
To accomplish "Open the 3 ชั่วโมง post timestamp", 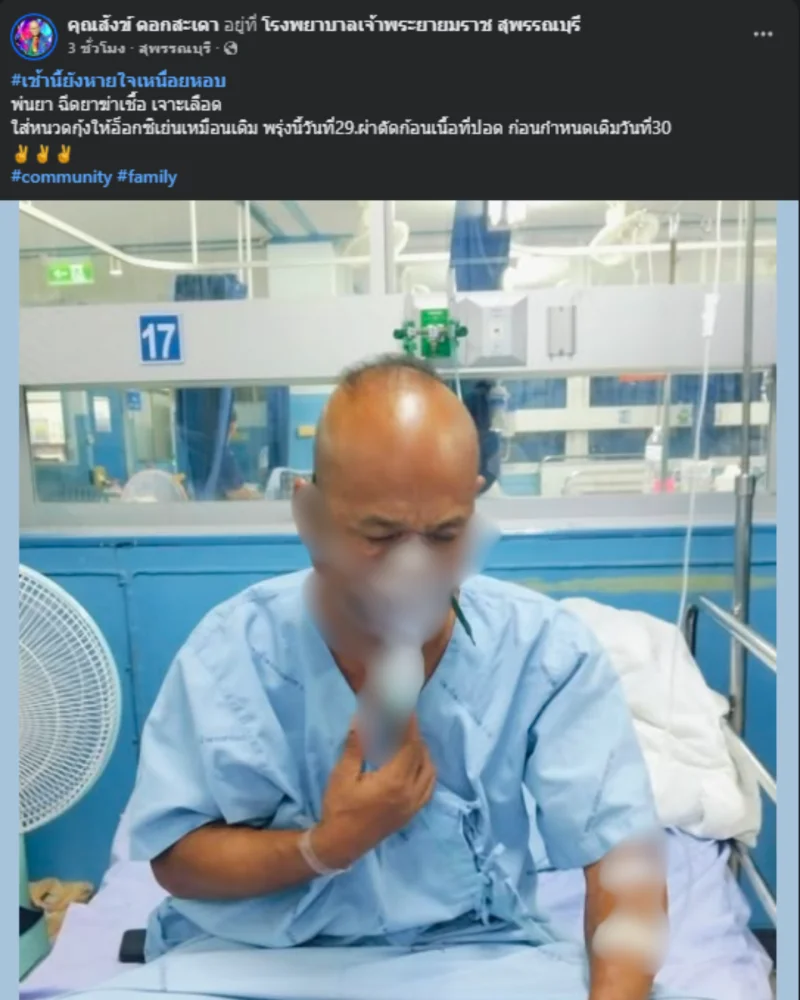I will click(x=98, y=48).
